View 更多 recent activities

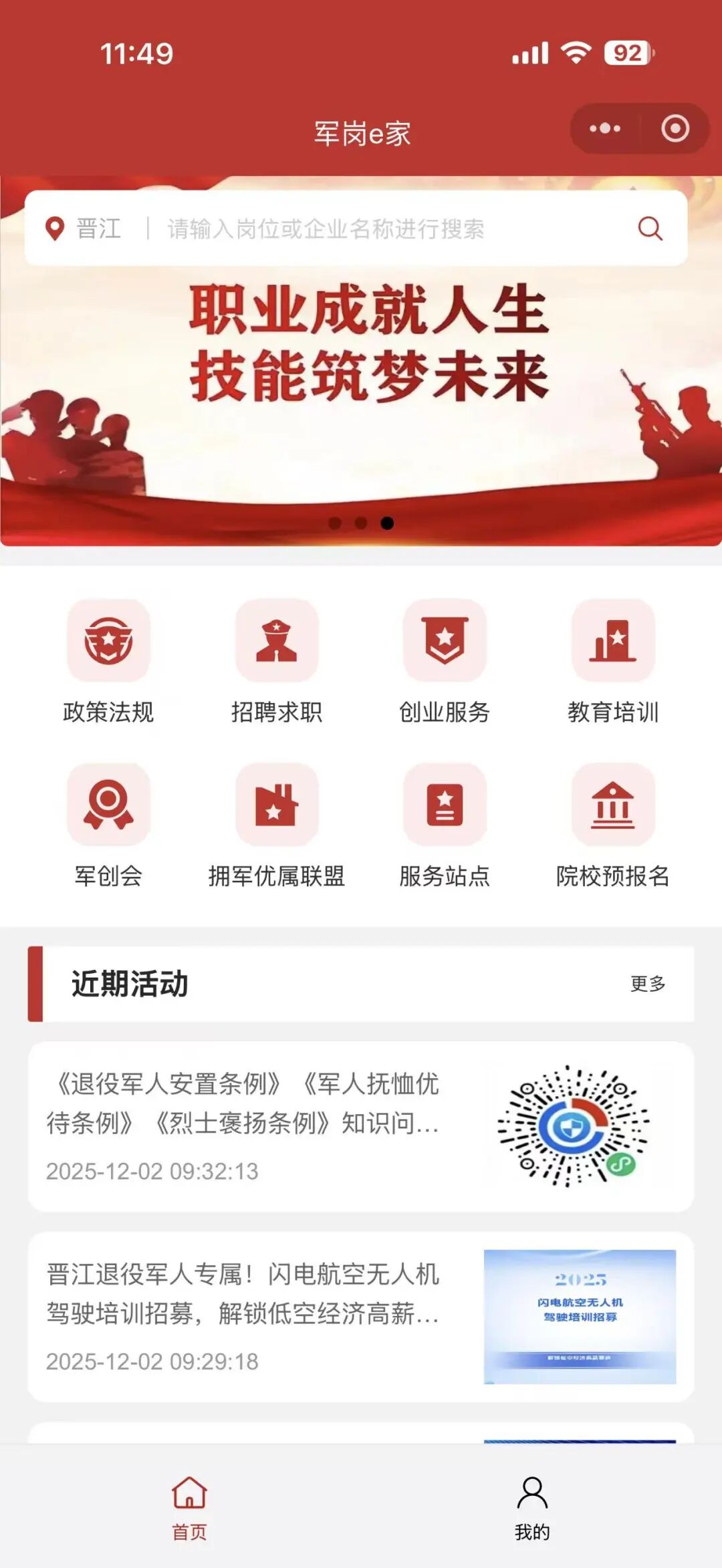pyautogui.click(x=647, y=983)
